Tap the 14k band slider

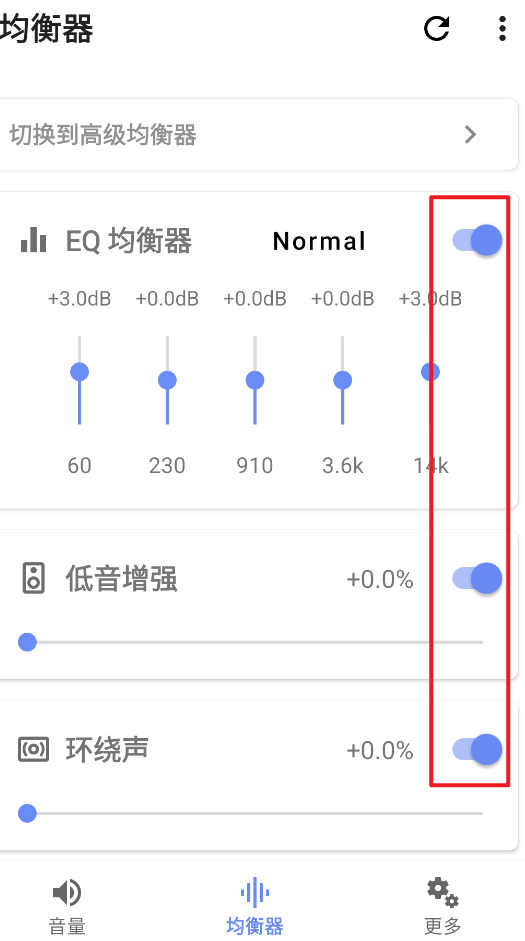pos(430,380)
